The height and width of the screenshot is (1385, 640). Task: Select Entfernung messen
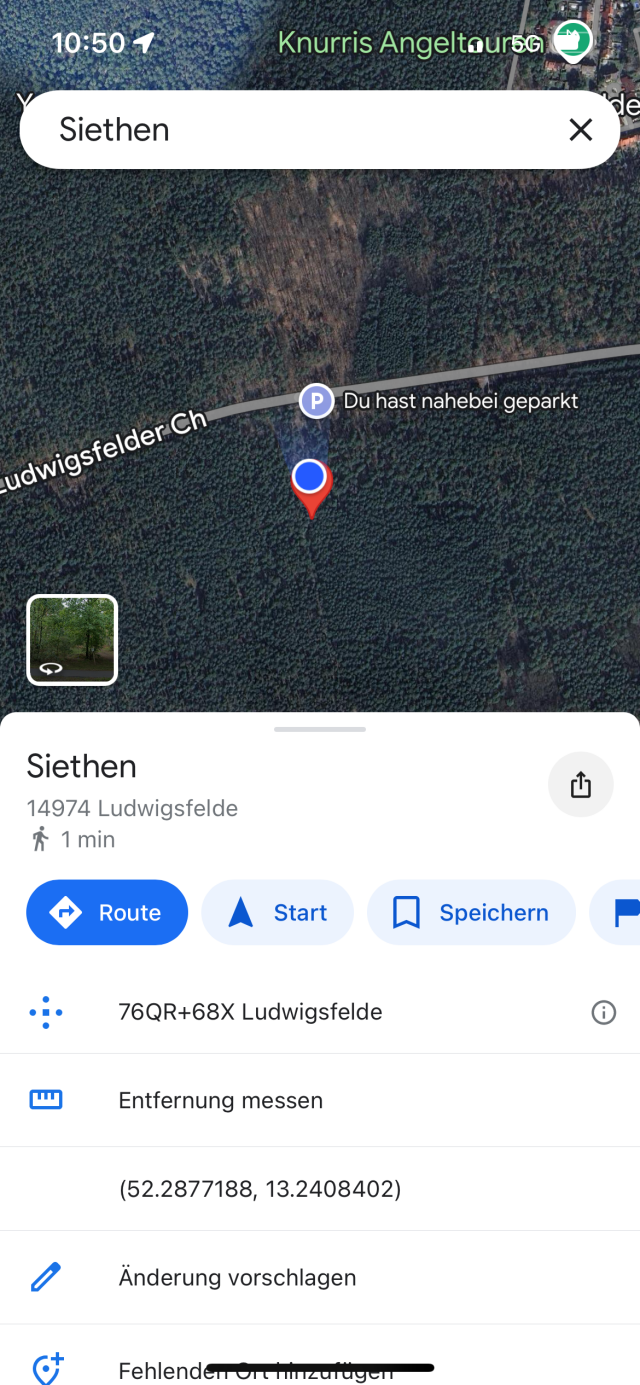coord(320,1100)
